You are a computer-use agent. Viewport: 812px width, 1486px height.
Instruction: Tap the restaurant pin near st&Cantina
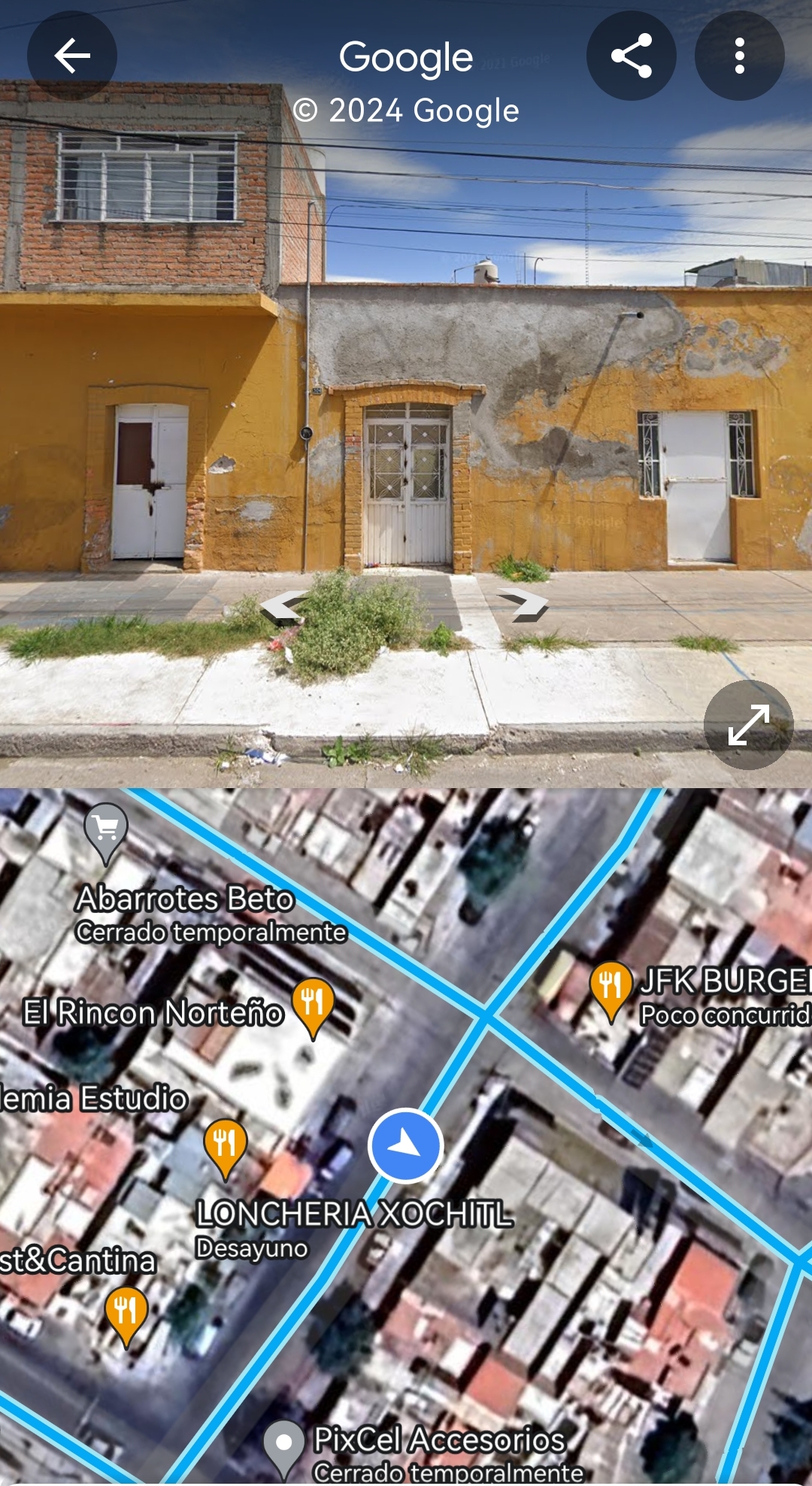[x=126, y=1313]
